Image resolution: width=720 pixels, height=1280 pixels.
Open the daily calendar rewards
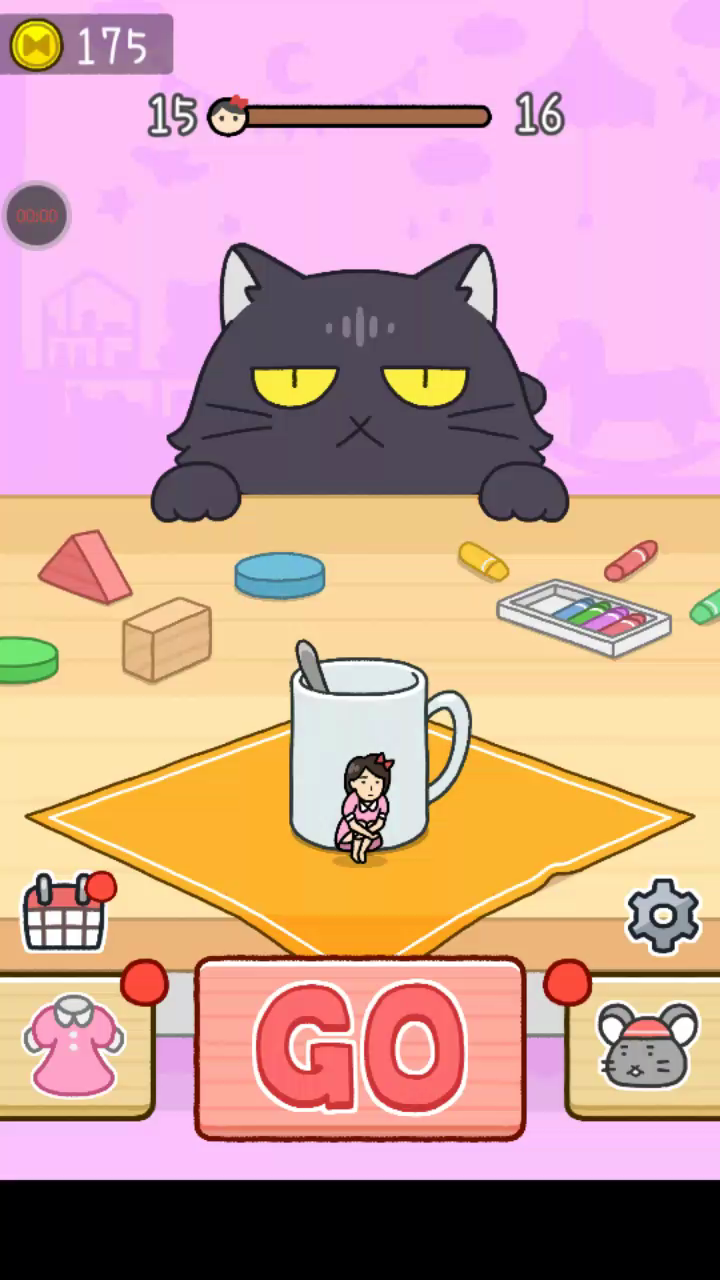click(64, 914)
